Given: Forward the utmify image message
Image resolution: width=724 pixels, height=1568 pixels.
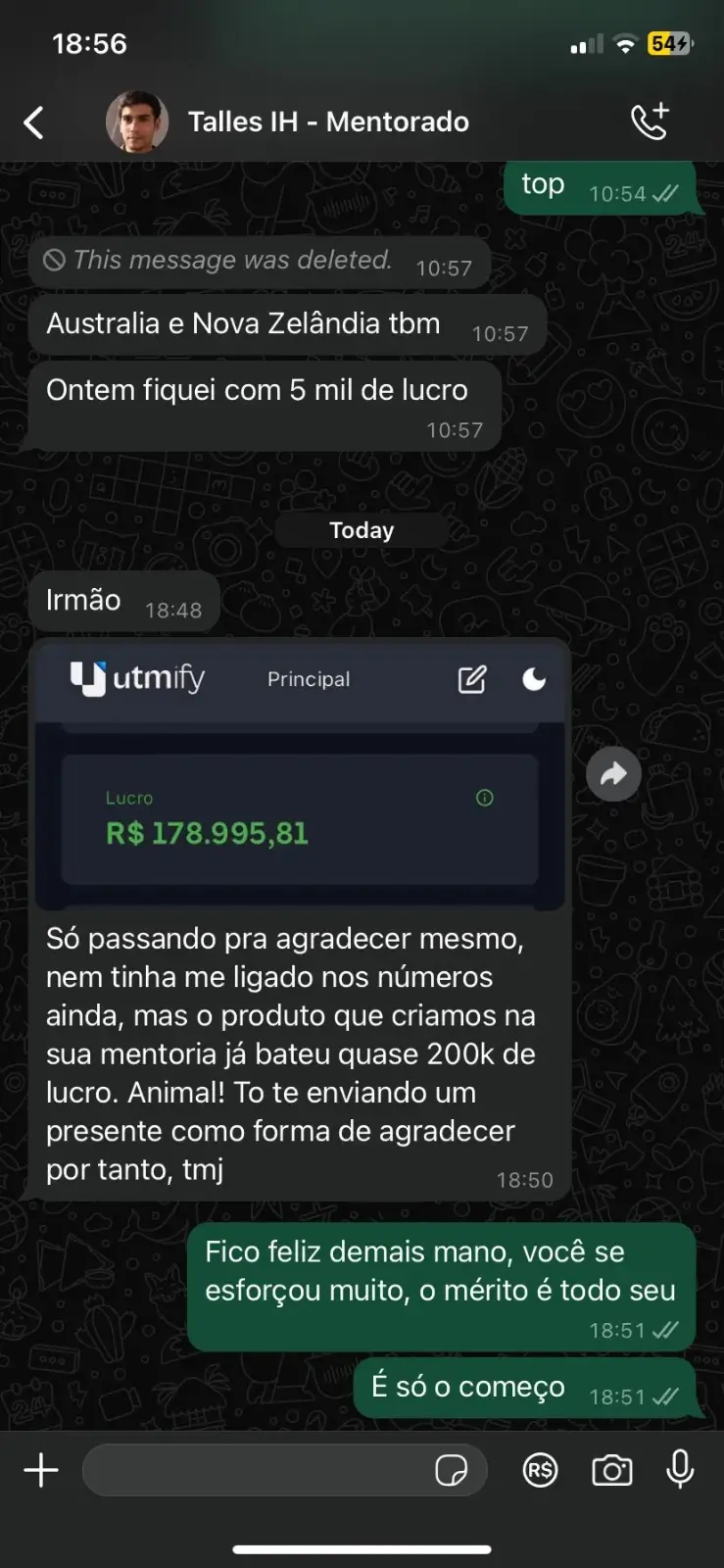Looking at the screenshot, I should point(613,774).
